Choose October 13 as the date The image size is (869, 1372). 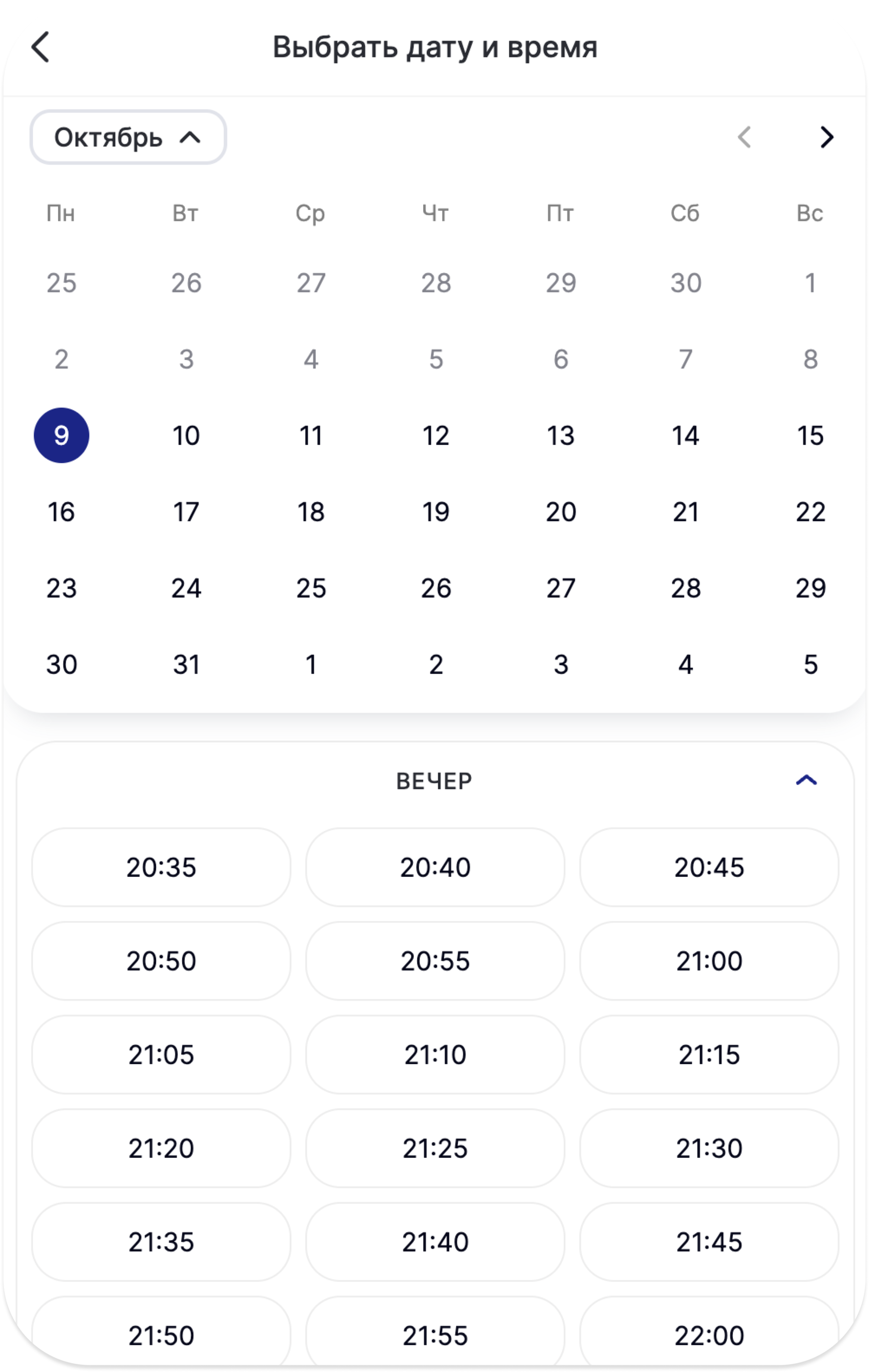point(561,436)
